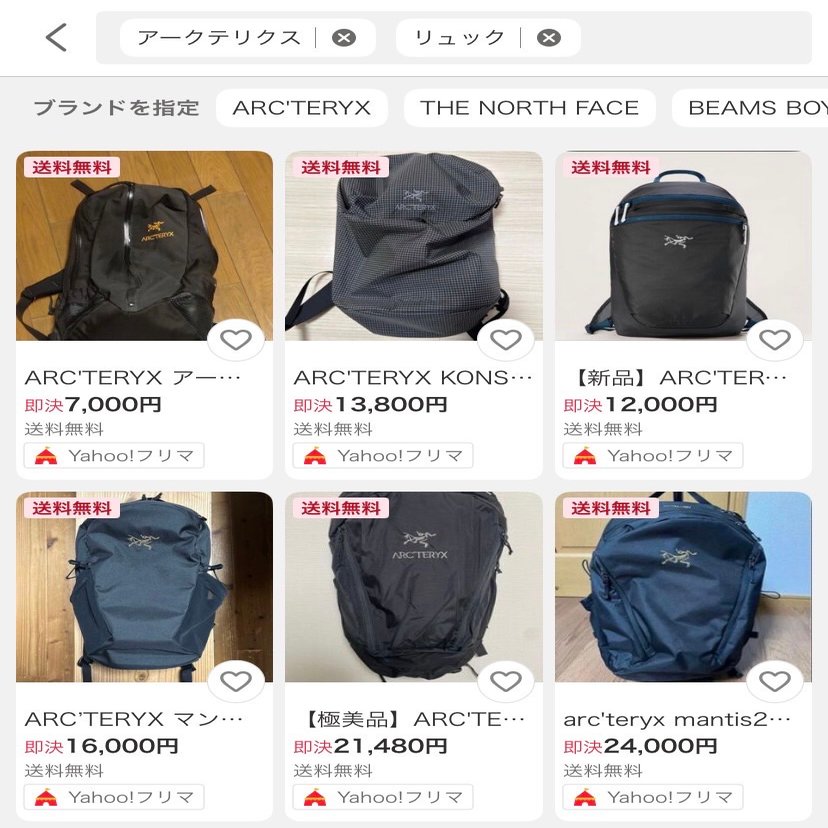Favorite the 7,000円 backpack with the heart
Screen dimensions: 828x828
pos(236,341)
